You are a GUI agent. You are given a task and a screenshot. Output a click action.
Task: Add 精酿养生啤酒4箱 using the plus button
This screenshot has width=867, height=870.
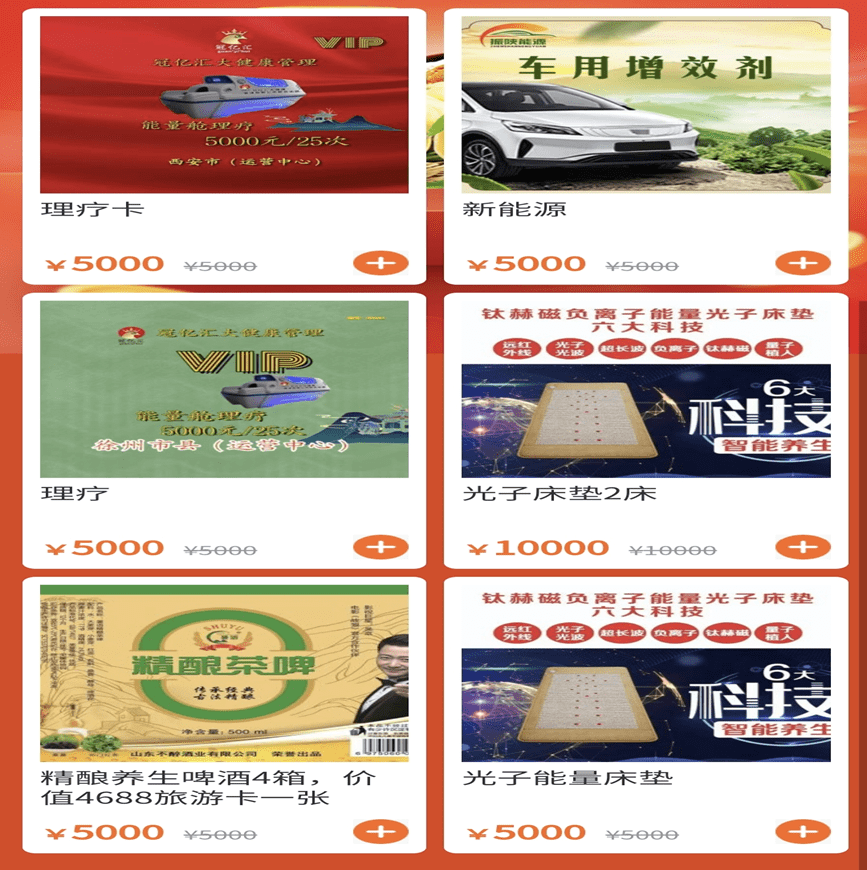coord(381,832)
